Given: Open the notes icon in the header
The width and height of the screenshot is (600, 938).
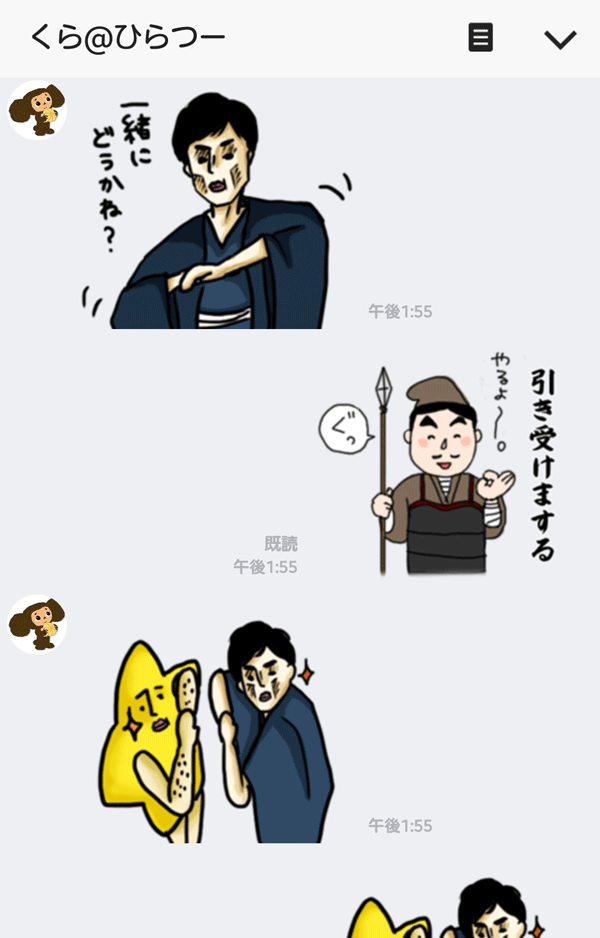Looking at the screenshot, I should tap(481, 38).
